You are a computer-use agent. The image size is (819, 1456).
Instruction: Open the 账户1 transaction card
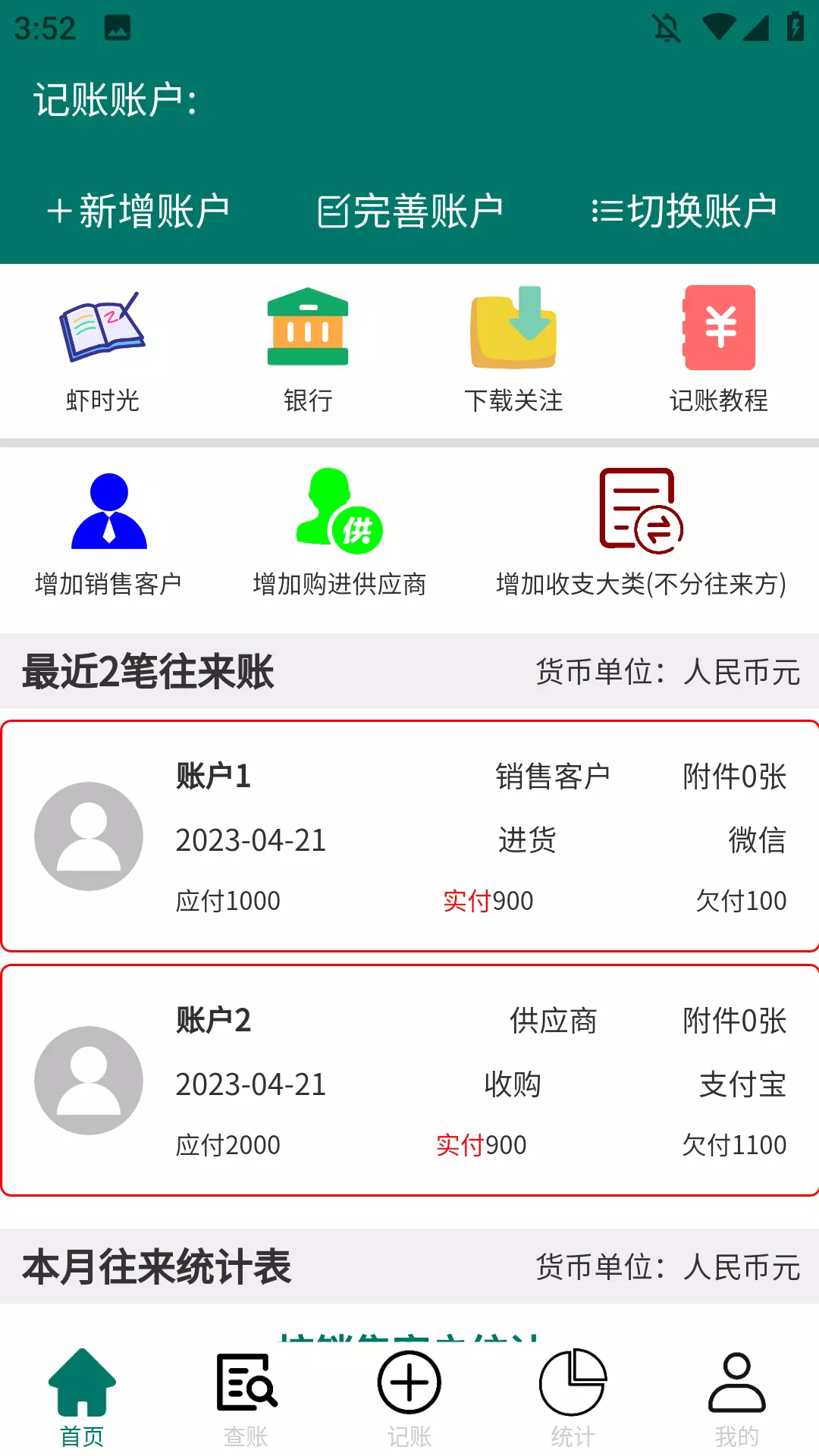point(409,836)
